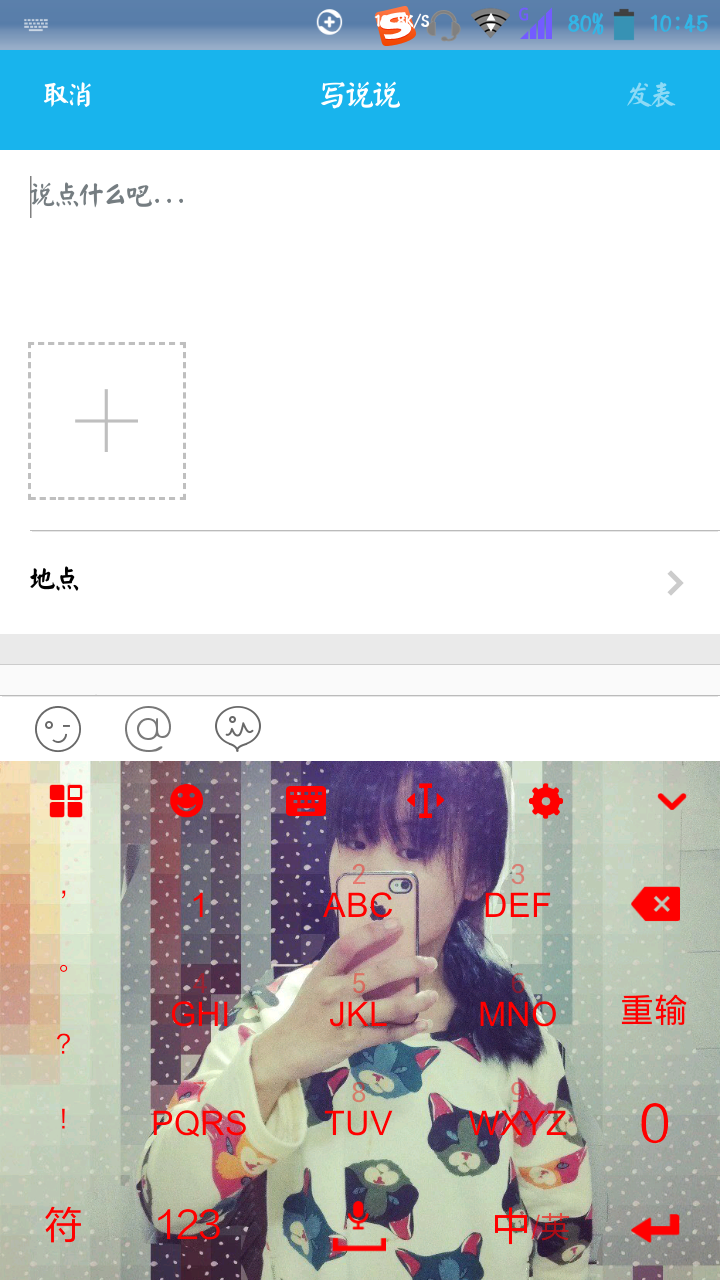Start voice input with the microphone key
720x1280 pixels.
(x=358, y=1228)
